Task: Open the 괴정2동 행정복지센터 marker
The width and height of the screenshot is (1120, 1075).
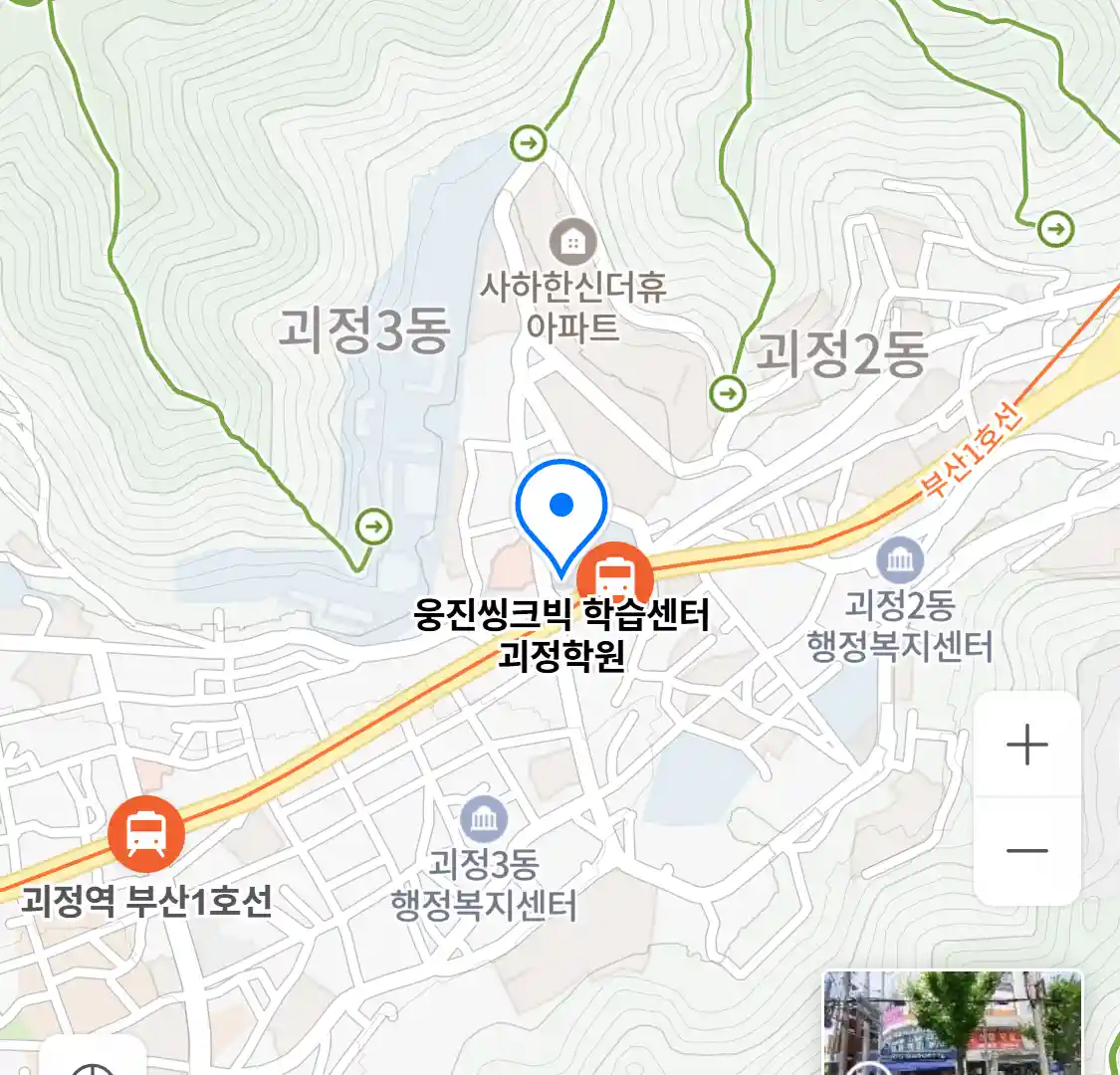Action: (899, 562)
